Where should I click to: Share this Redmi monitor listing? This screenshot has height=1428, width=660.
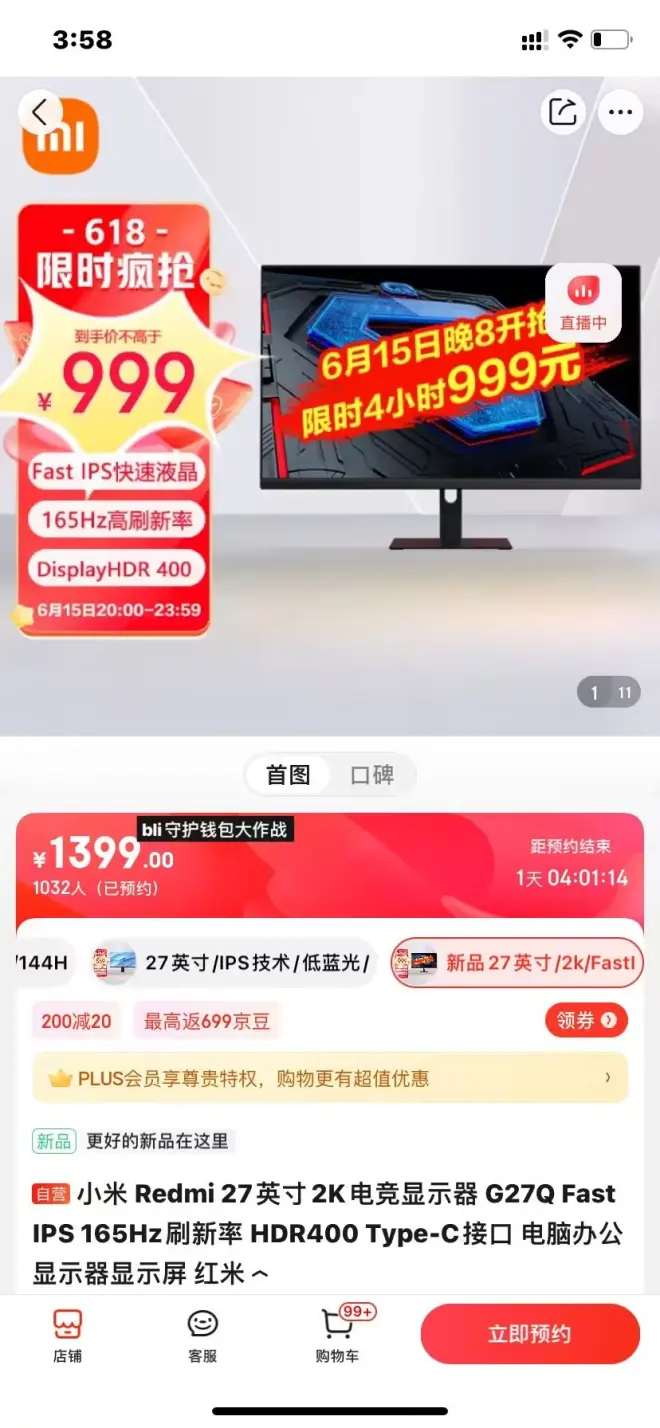point(563,112)
